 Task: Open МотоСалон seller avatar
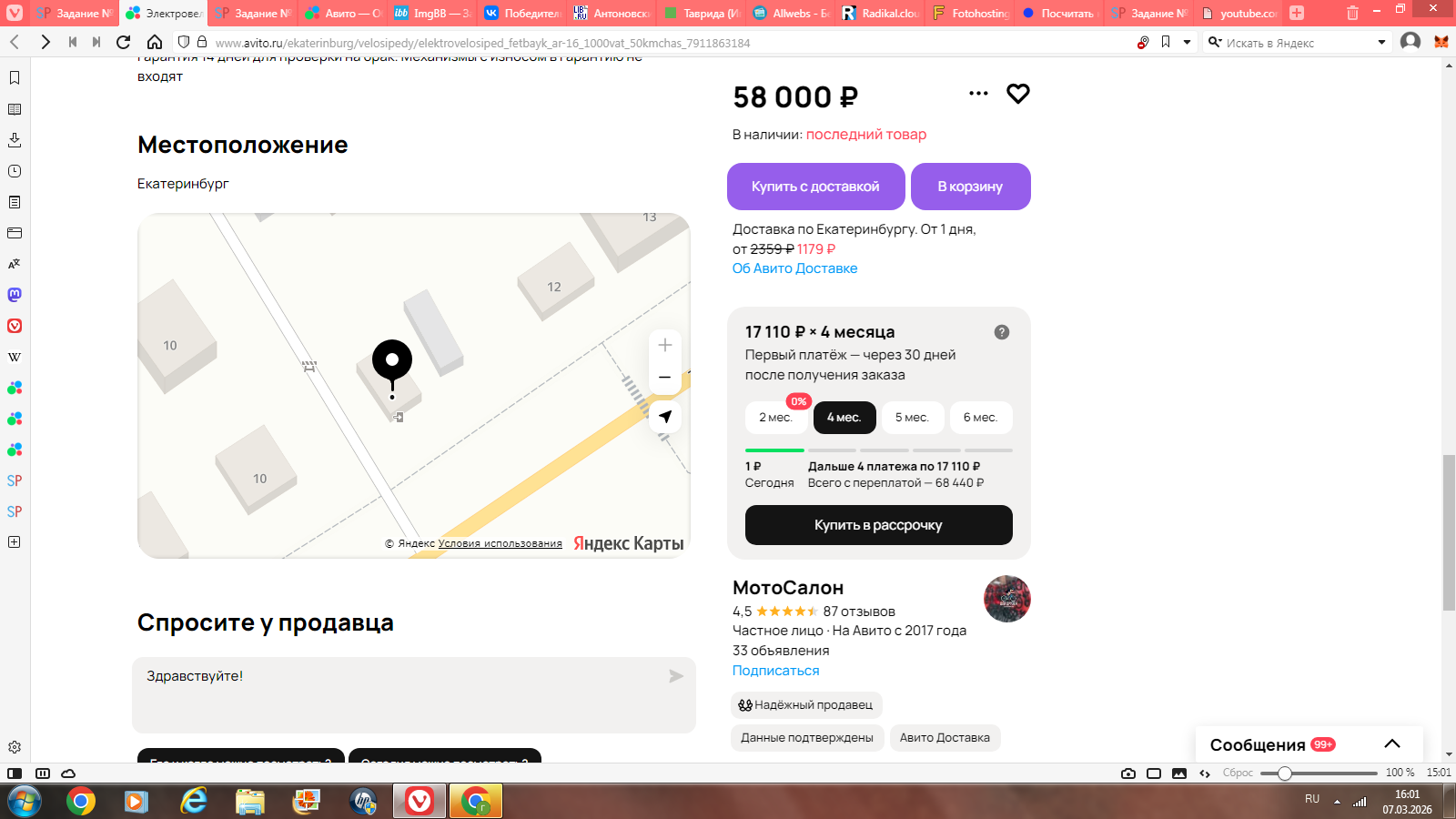coord(1006,599)
